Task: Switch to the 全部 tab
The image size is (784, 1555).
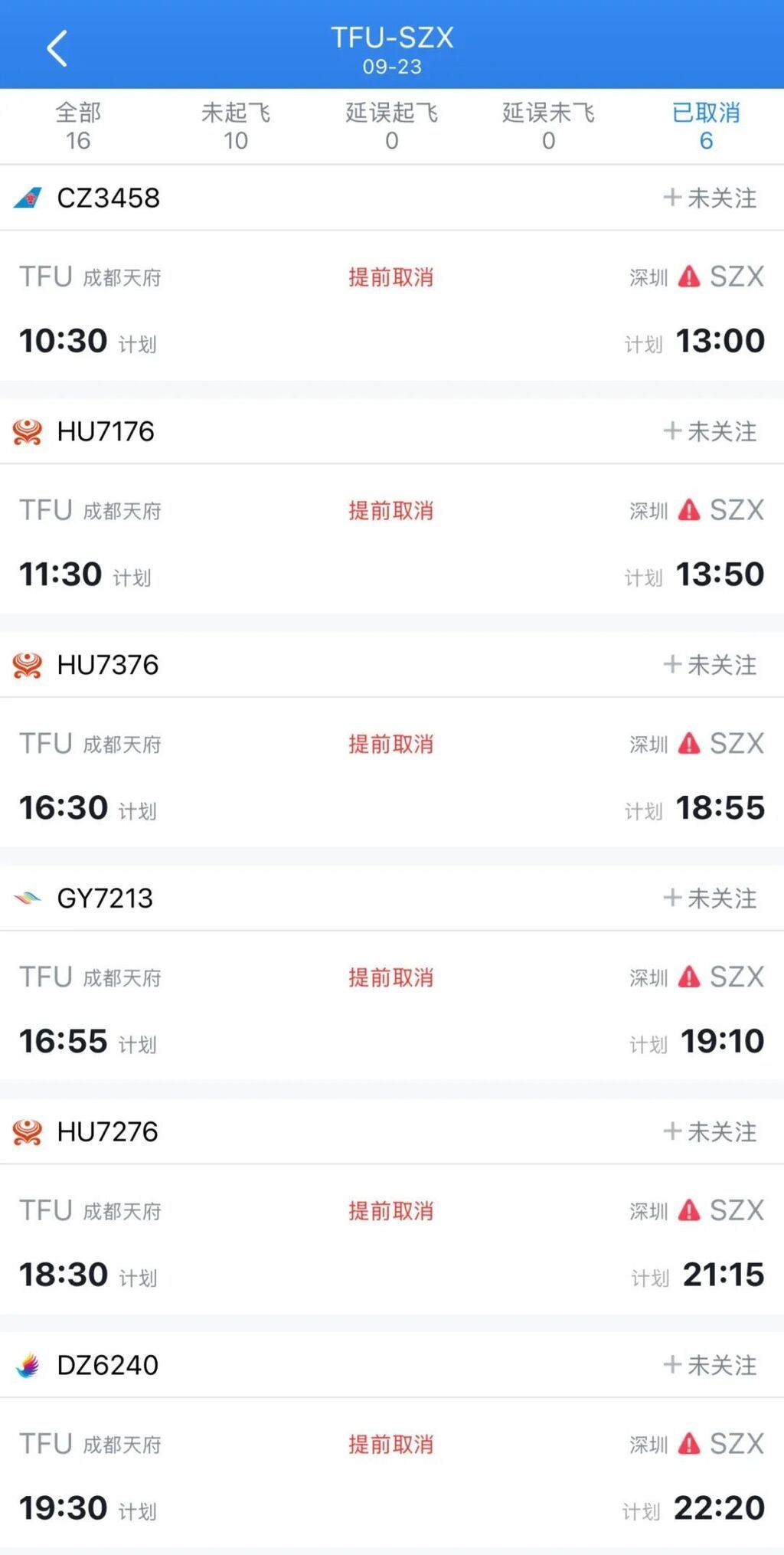Action: pos(78,126)
